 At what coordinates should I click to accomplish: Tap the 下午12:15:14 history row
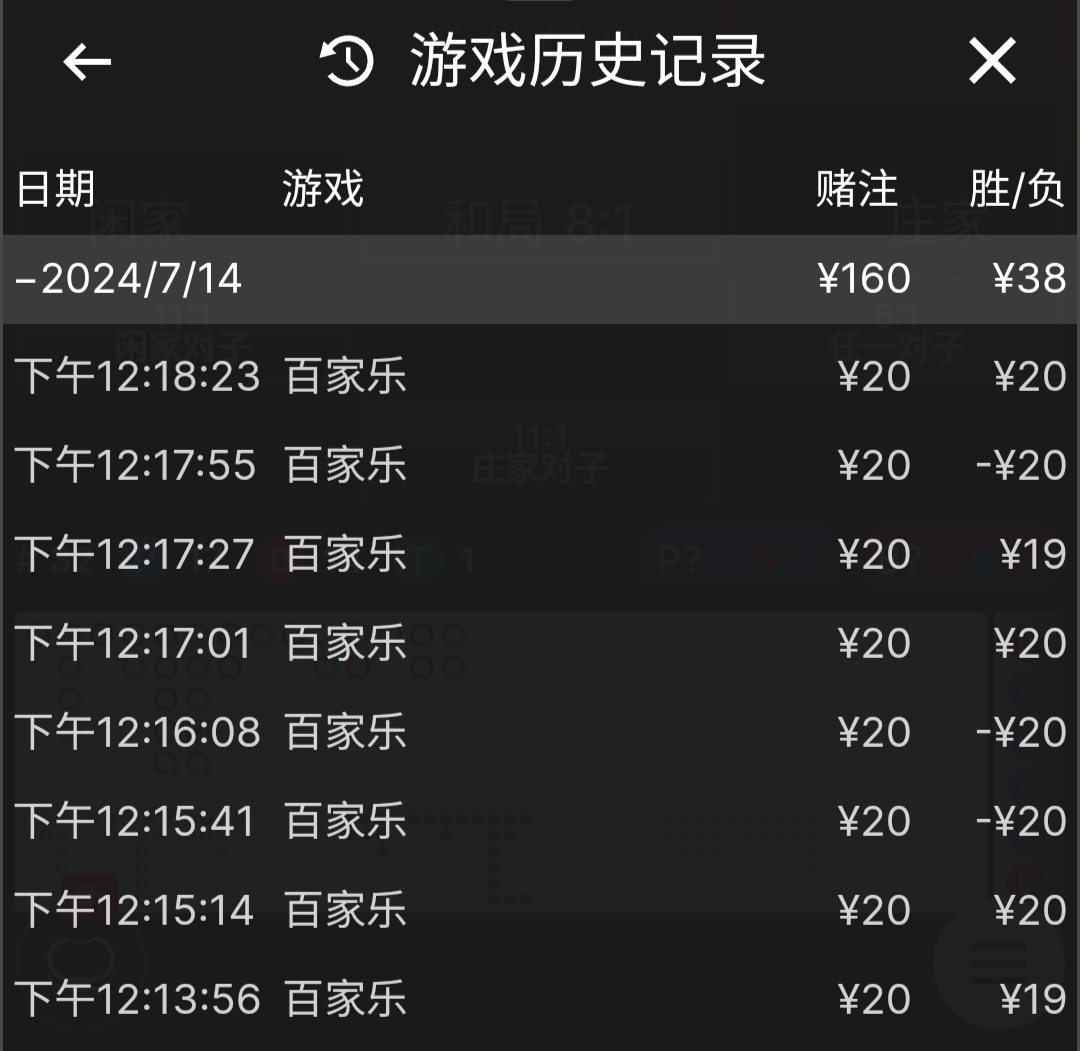[x=540, y=910]
